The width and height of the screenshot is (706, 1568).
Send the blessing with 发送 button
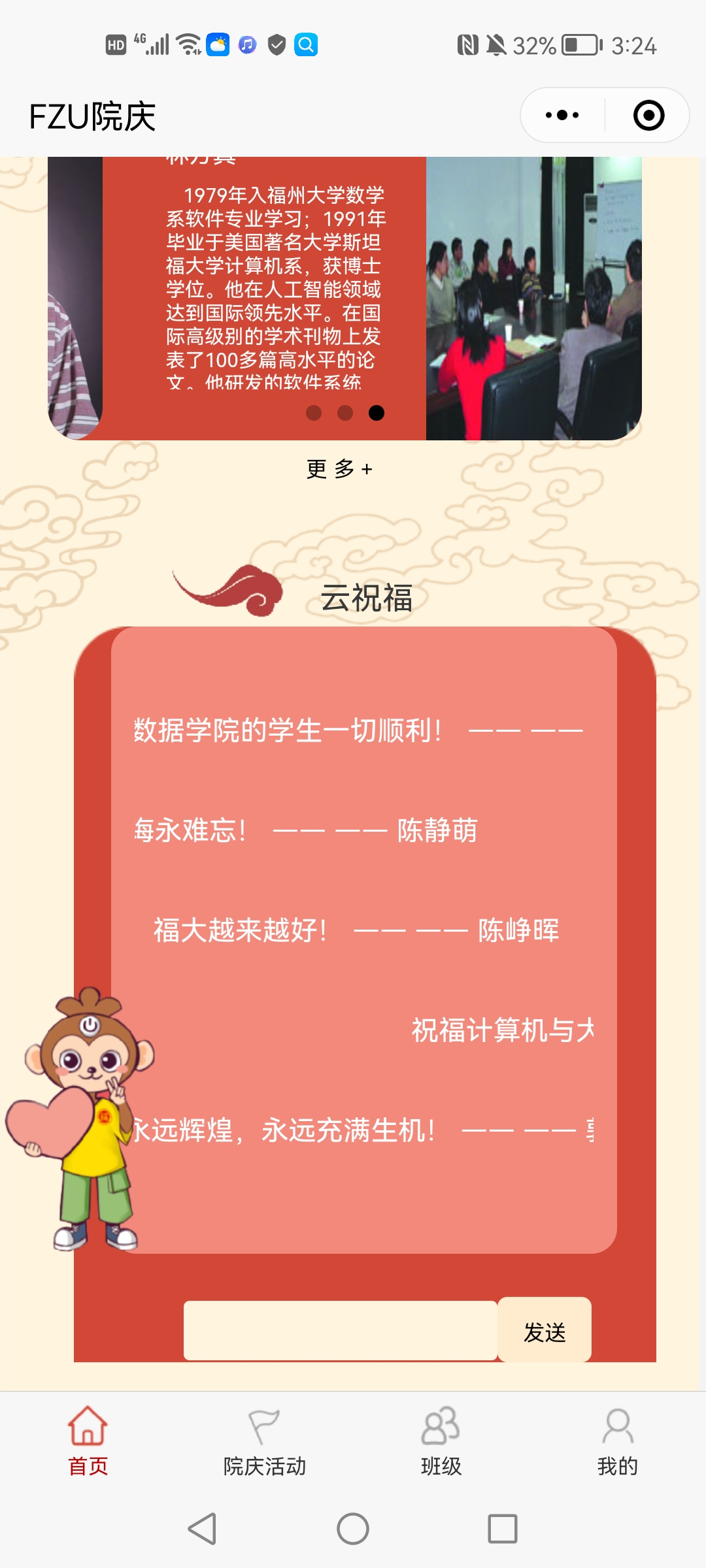coord(545,1330)
